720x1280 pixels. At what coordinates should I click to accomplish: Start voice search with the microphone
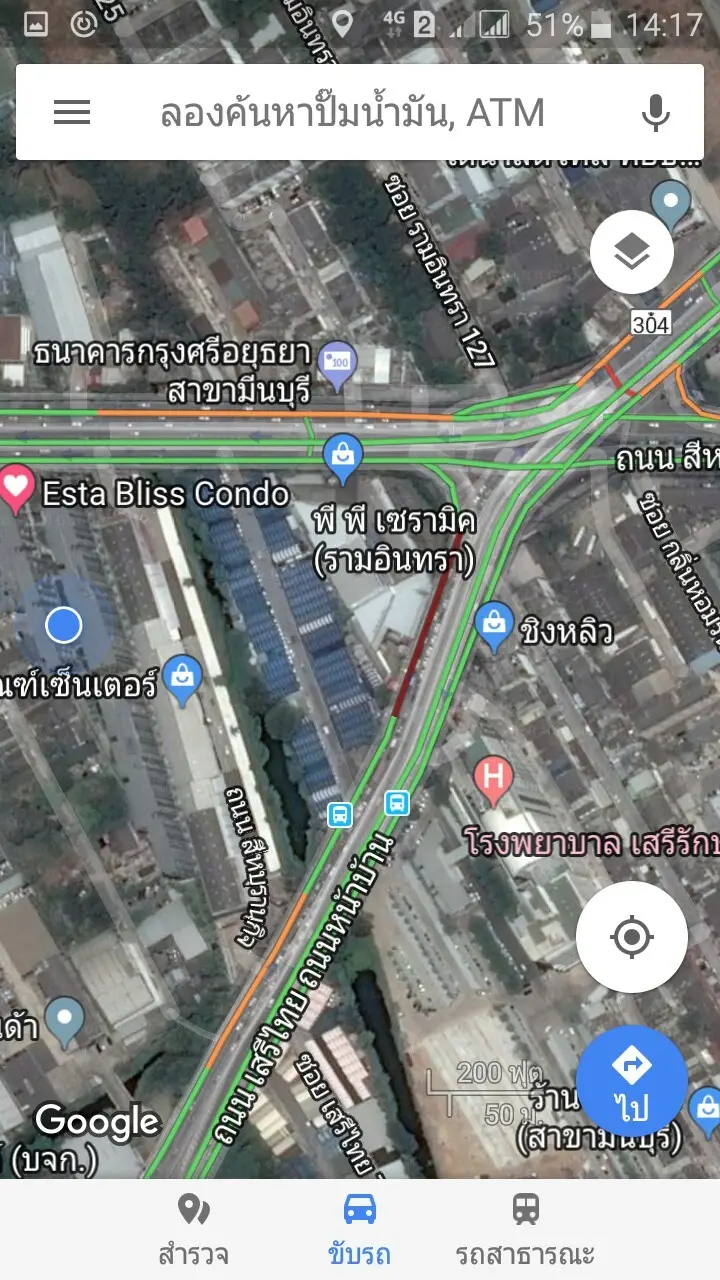point(655,113)
